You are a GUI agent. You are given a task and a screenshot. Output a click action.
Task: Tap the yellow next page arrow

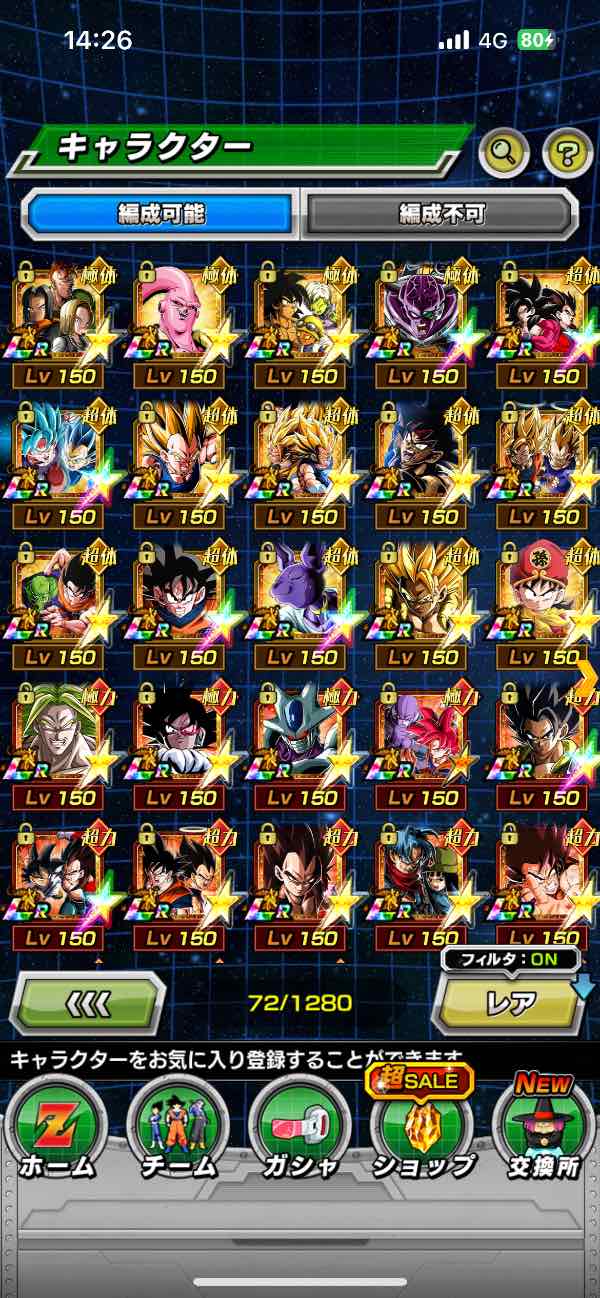click(588, 678)
